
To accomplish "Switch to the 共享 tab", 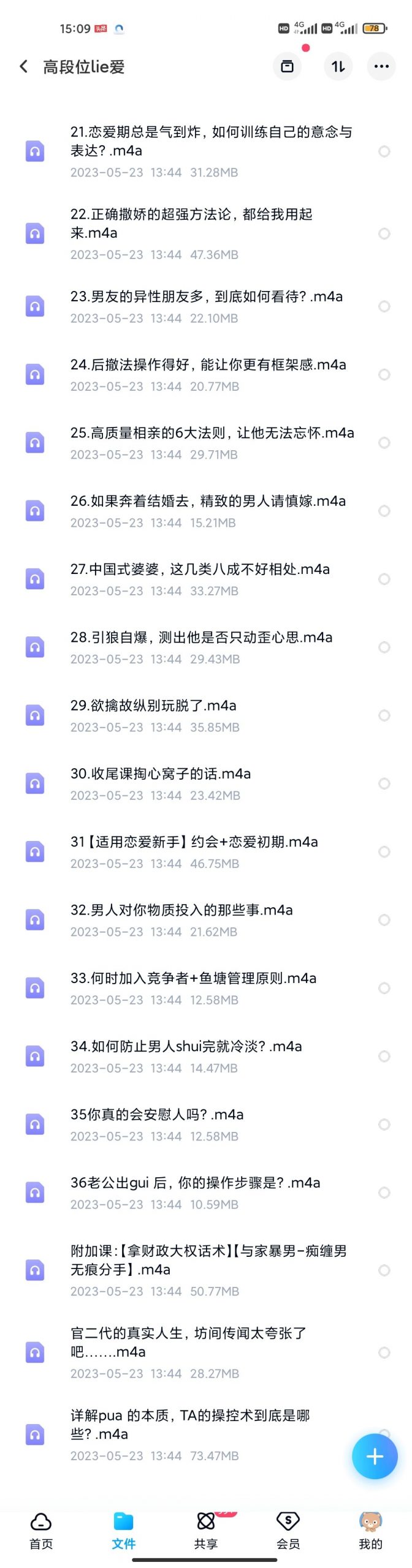I will pyautogui.click(x=205, y=1529).
